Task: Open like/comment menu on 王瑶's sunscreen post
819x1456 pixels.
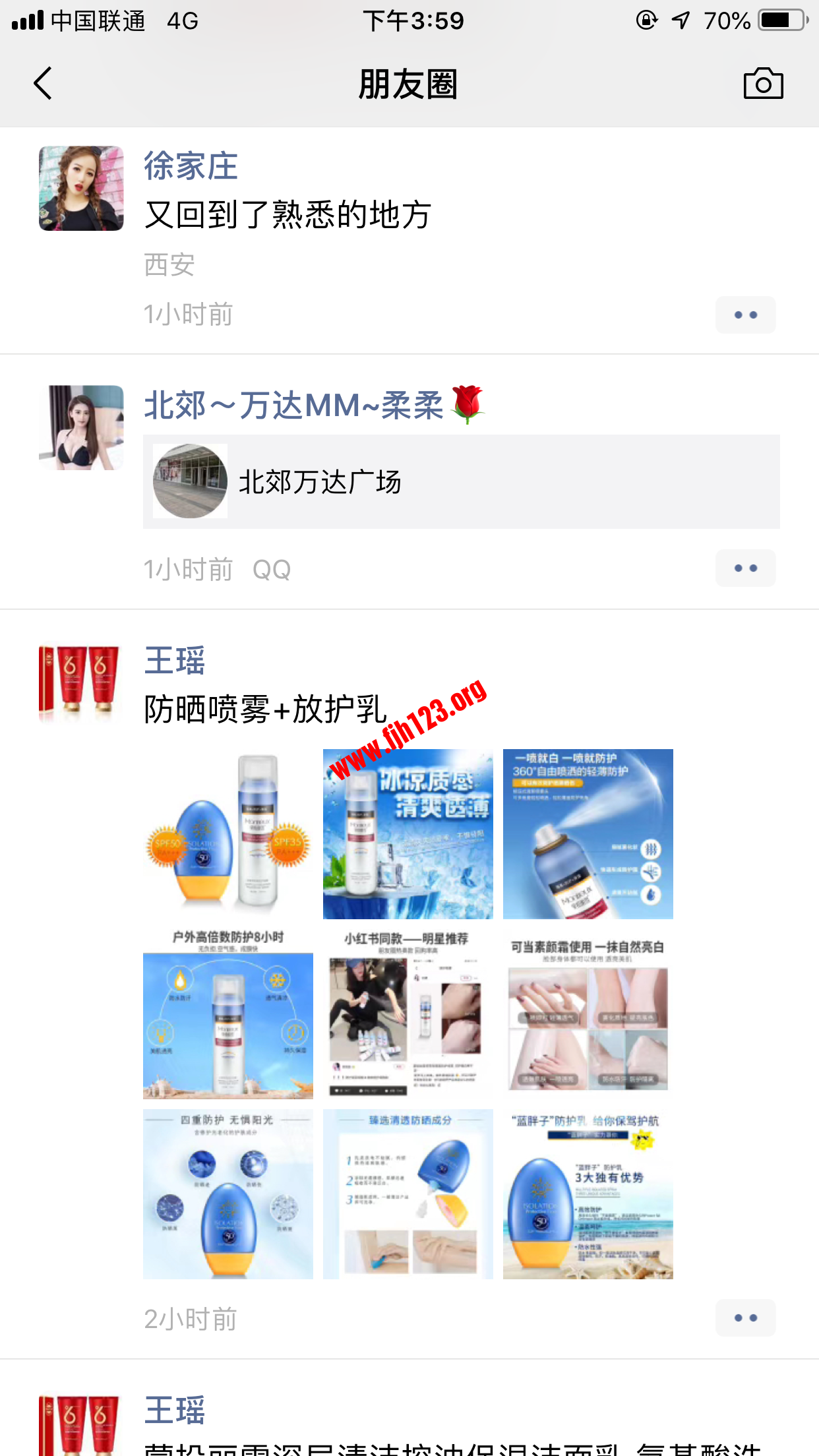Action: (x=745, y=1318)
